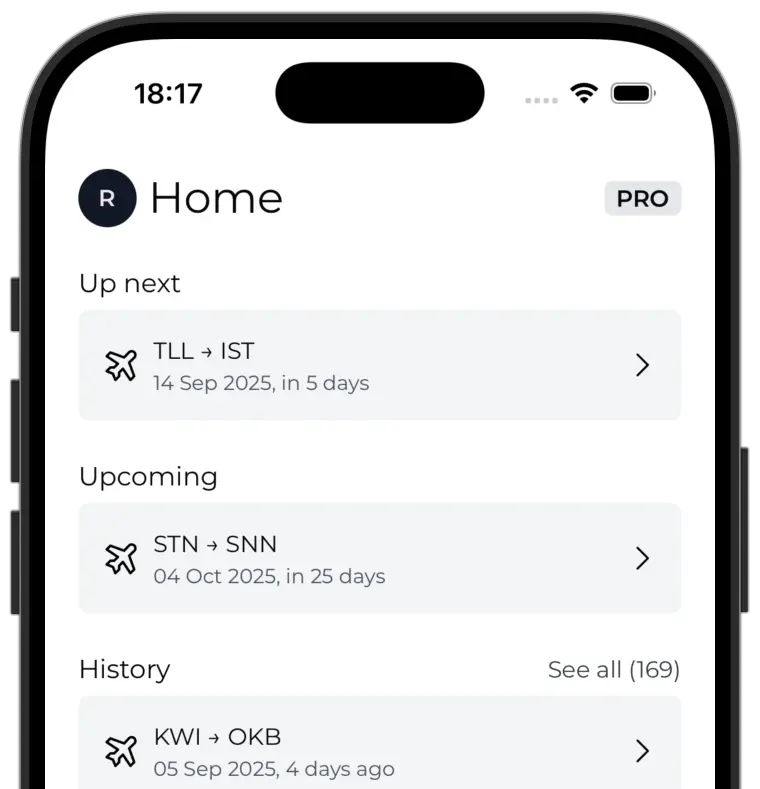The height and width of the screenshot is (789, 760).
Task: Tap the airplane icon next to STN → SNN
Action: pyautogui.click(x=122, y=558)
